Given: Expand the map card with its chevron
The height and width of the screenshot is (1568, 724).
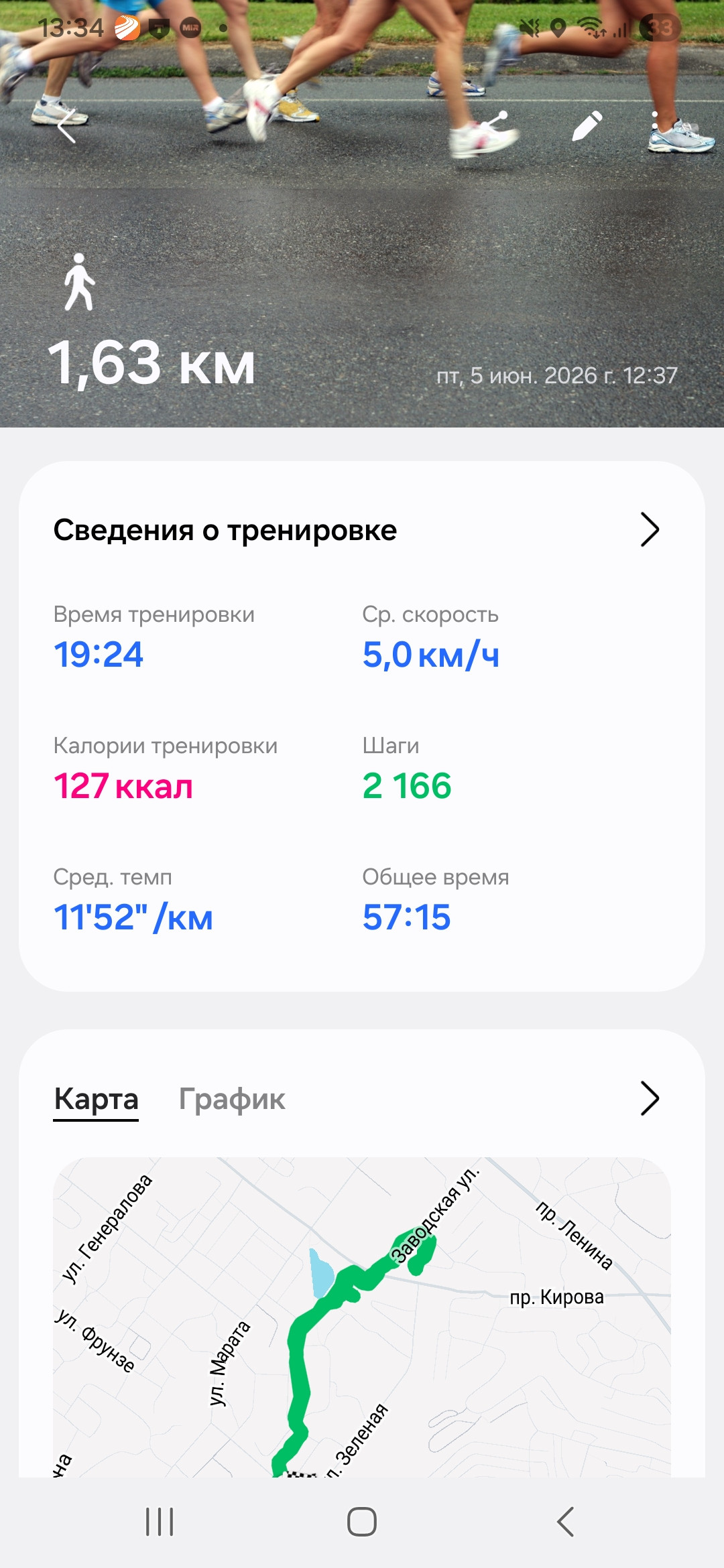Looking at the screenshot, I should (650, 1098).
